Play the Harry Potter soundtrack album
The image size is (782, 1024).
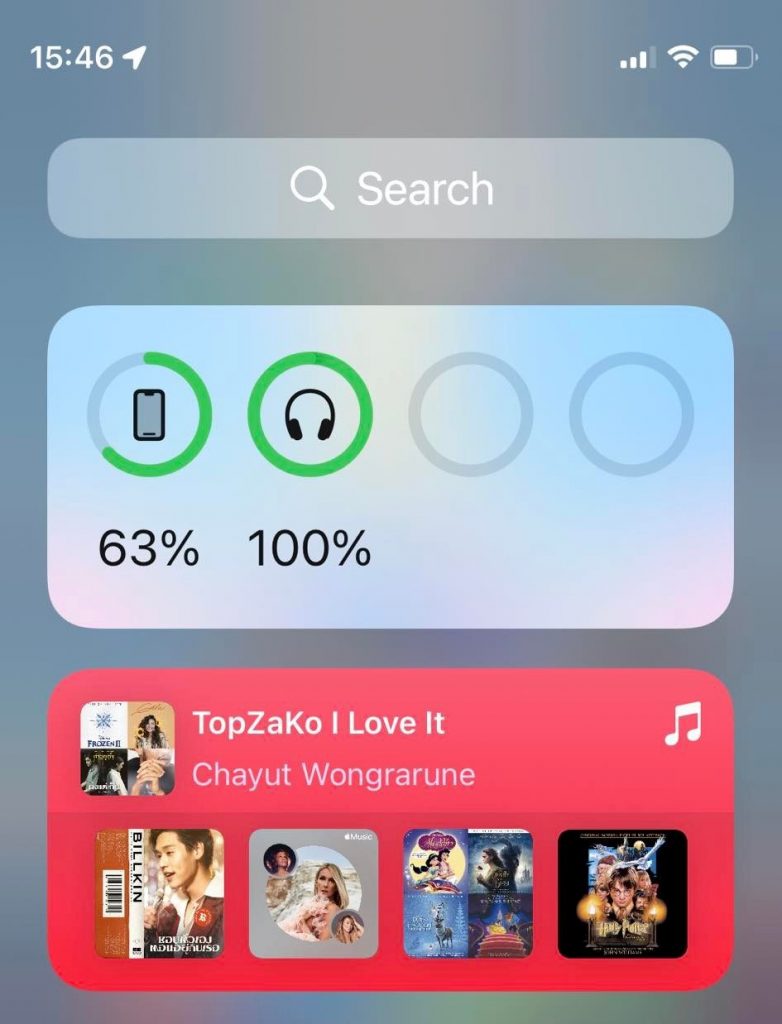tap(622, 893)
